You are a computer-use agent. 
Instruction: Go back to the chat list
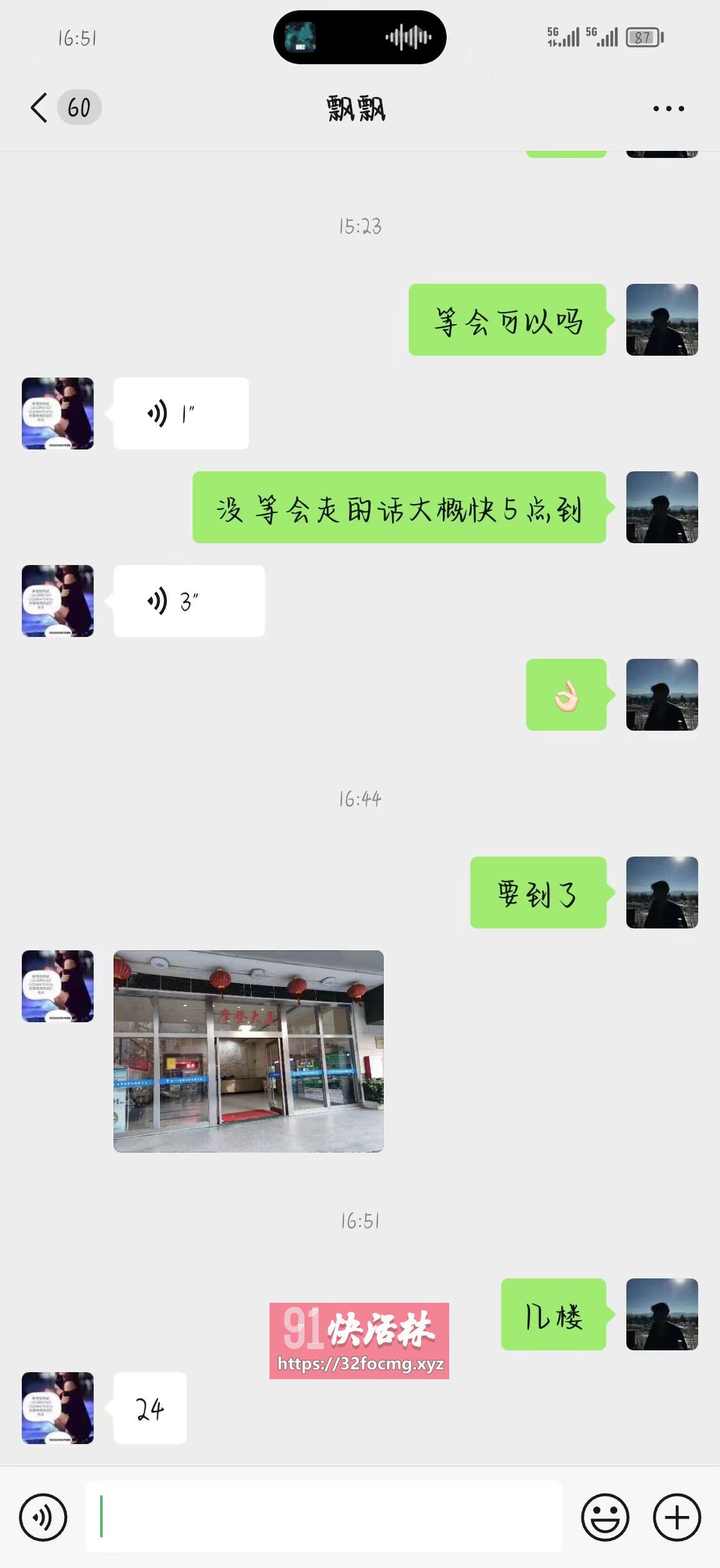click(40, 107)
